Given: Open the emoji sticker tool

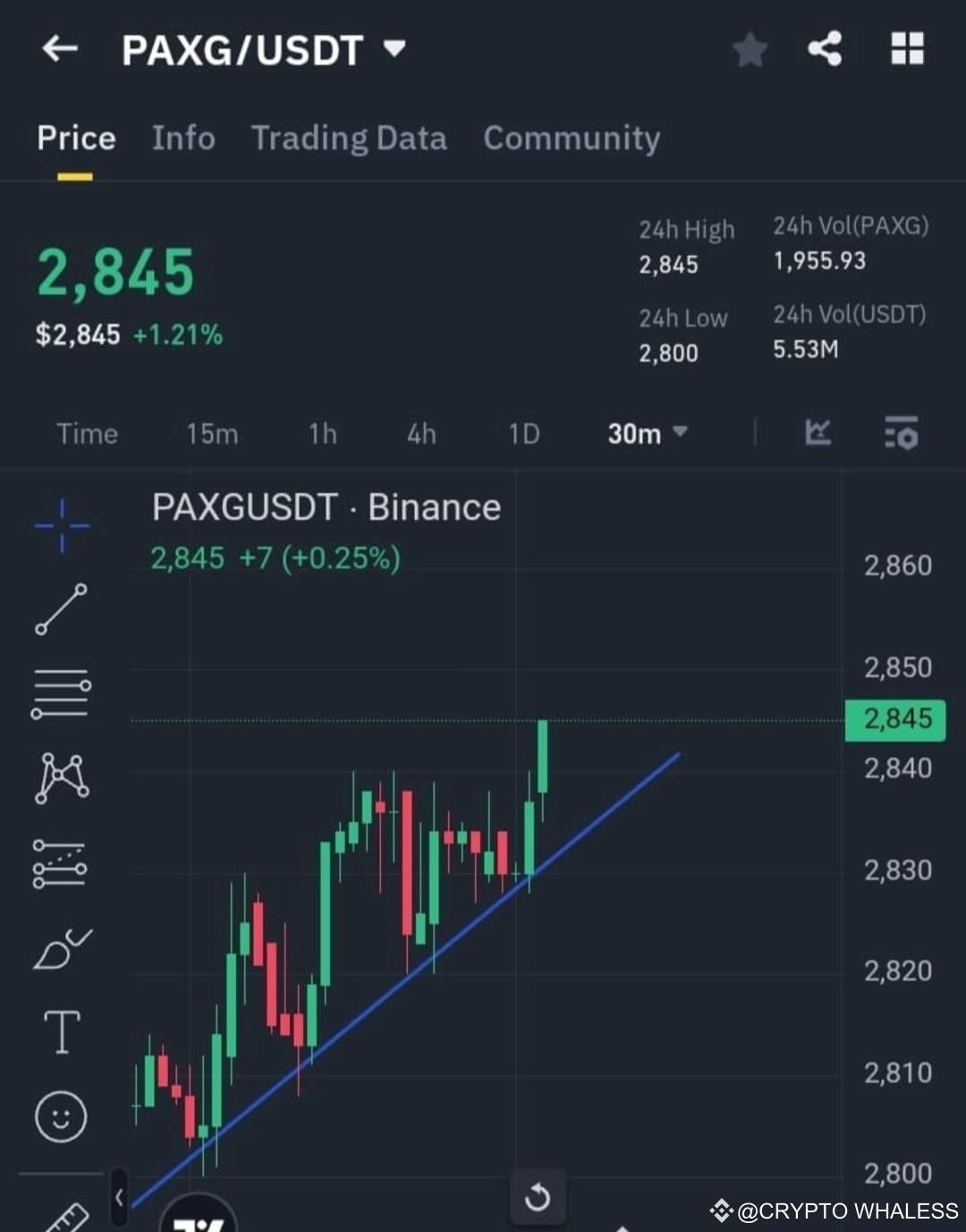Looking at the screenshot, I should tap(61, 1116).
